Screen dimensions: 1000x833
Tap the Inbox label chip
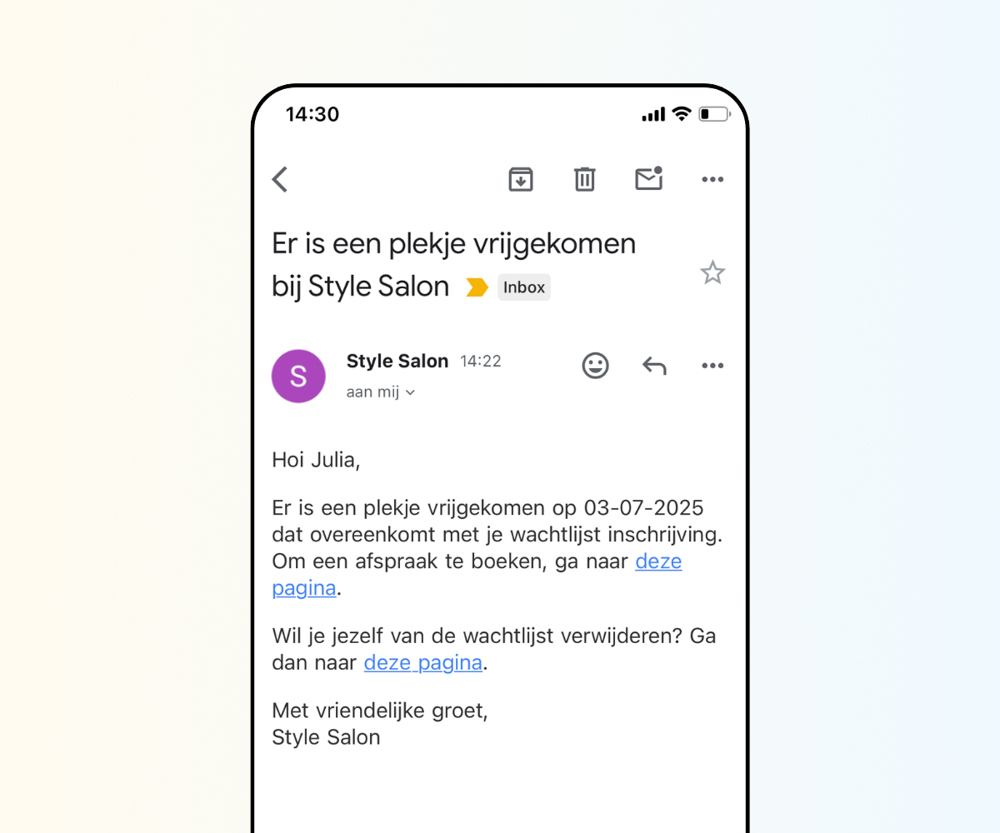click(524, 288)
